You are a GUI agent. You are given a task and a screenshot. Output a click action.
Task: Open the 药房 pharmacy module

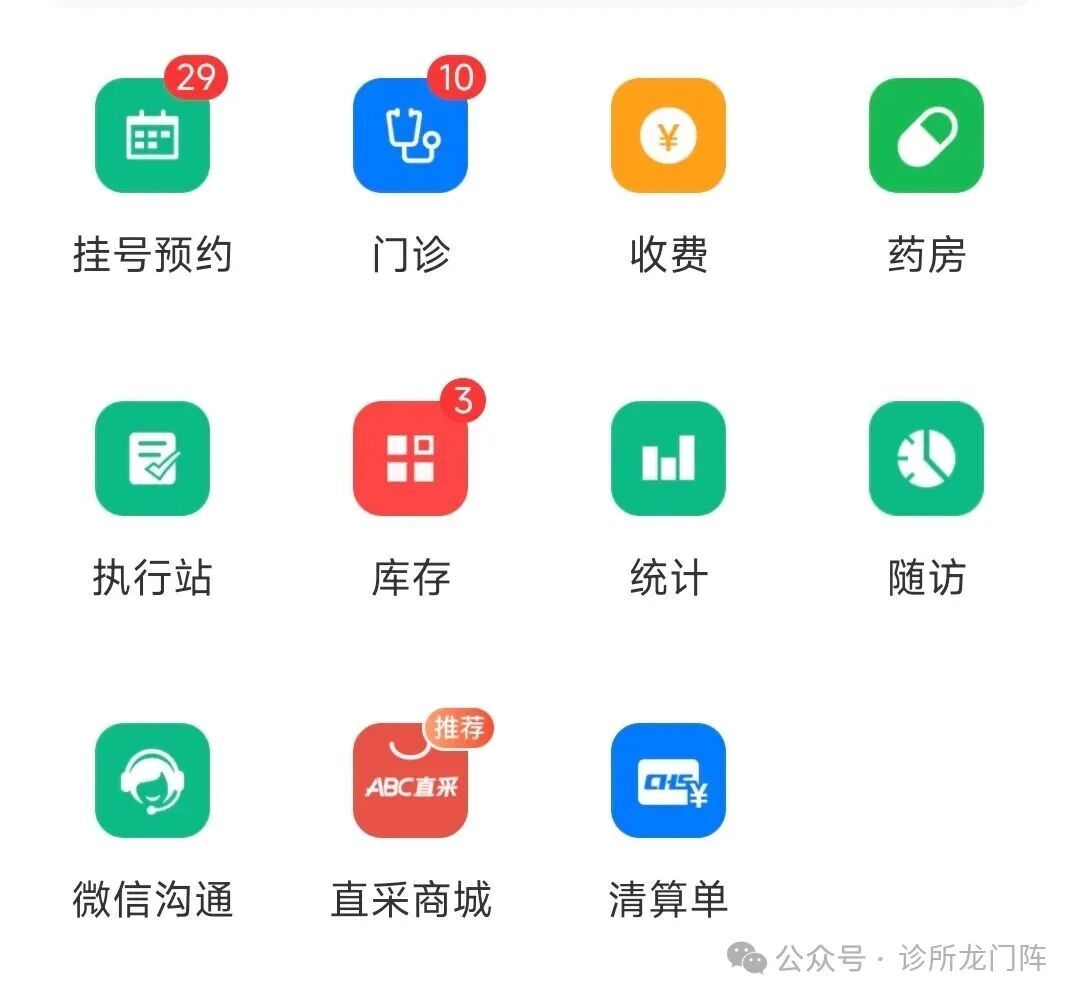(926, 136)
